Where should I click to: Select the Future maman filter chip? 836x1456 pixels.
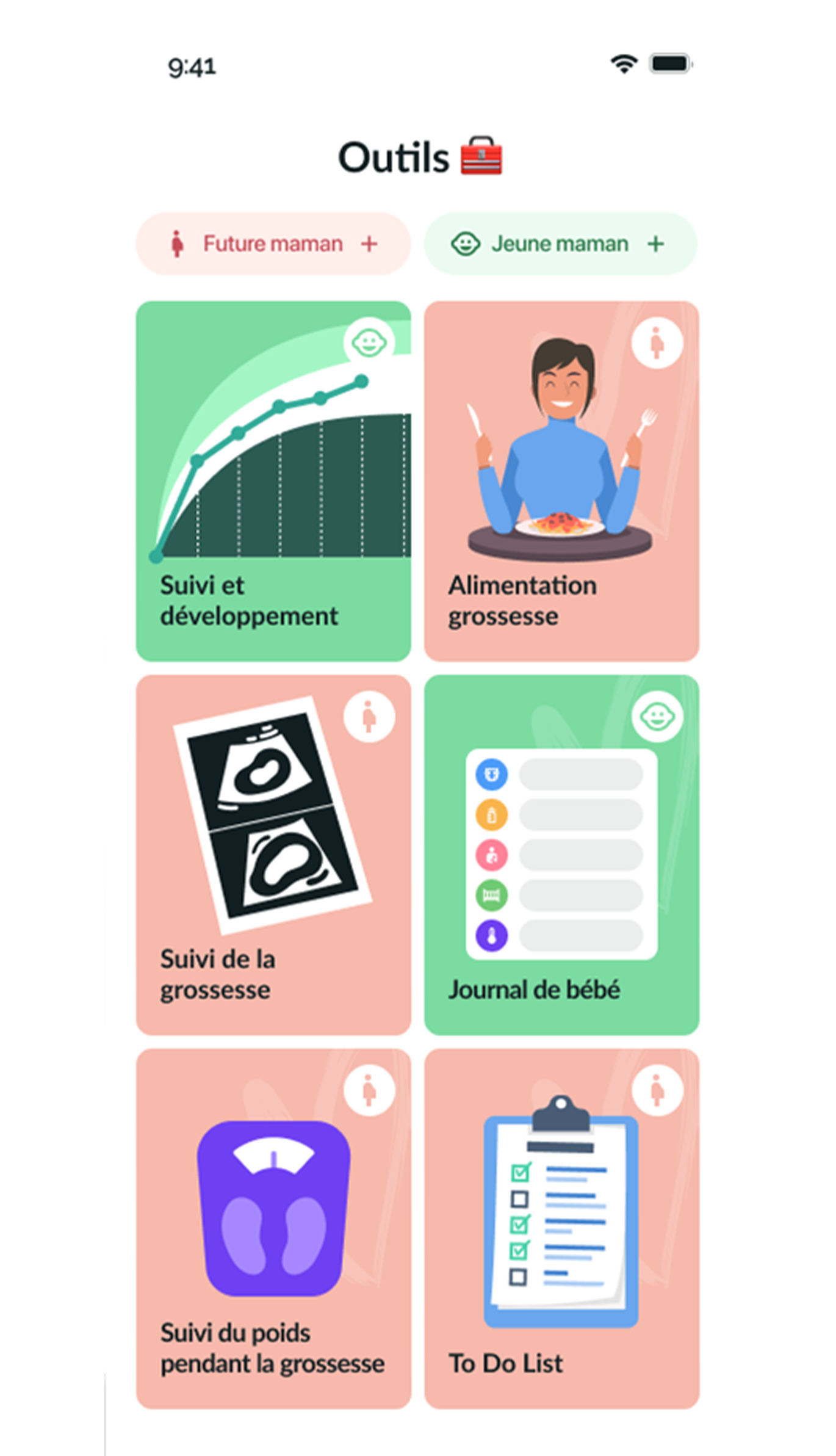[273, 244]
